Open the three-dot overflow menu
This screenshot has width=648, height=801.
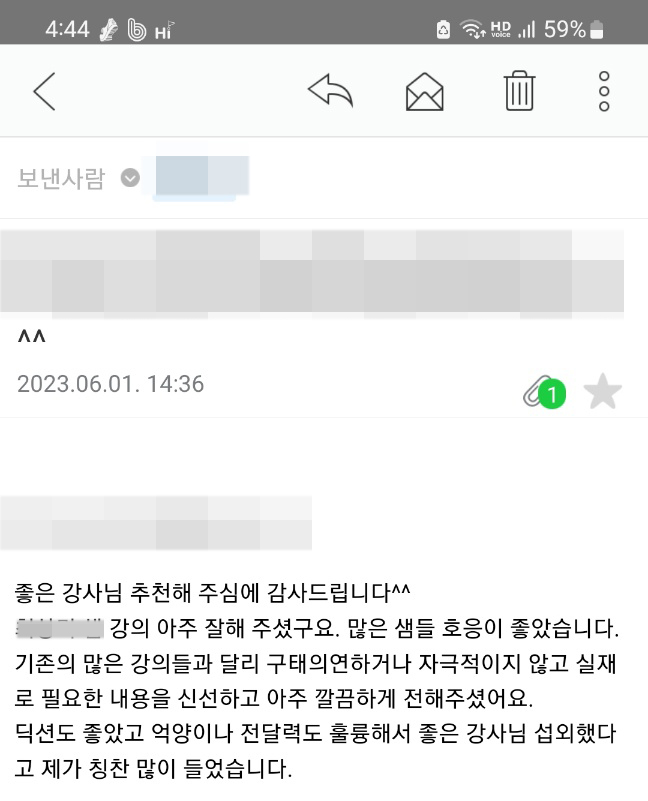tap(604, 91)
